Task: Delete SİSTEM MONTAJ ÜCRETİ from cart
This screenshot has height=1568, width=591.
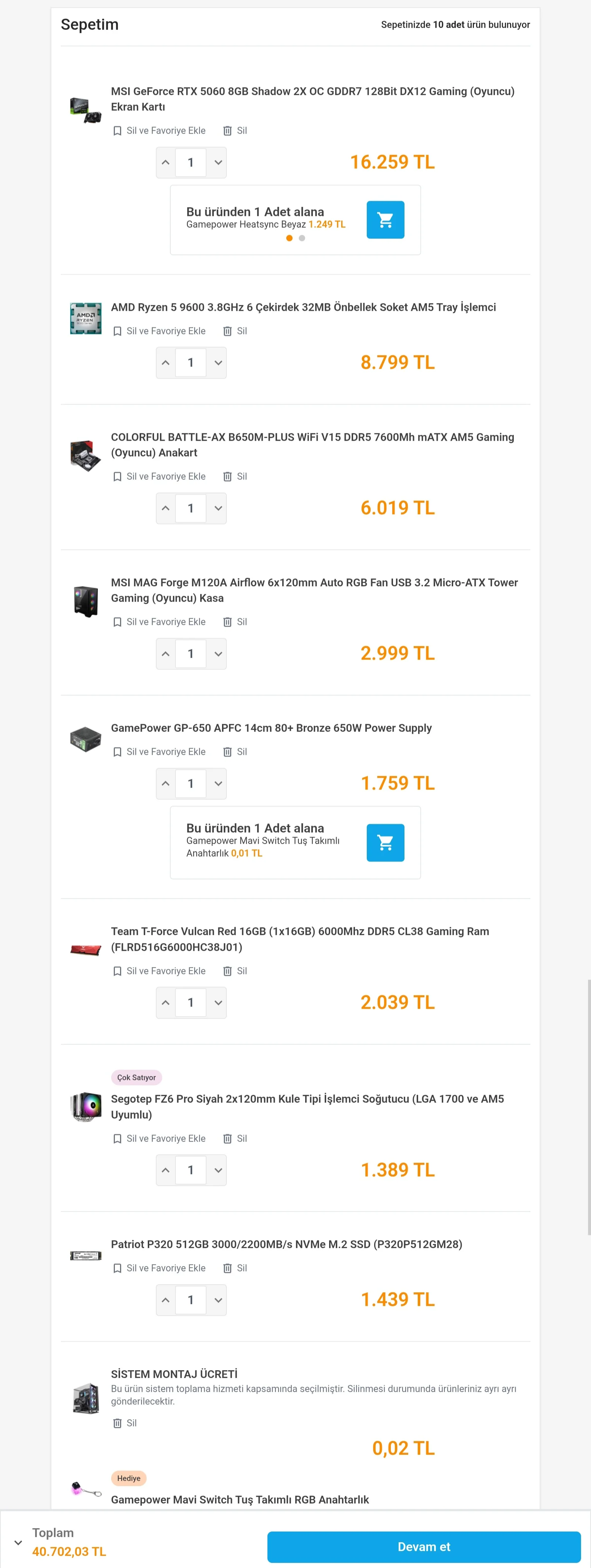Action: 125,1423
